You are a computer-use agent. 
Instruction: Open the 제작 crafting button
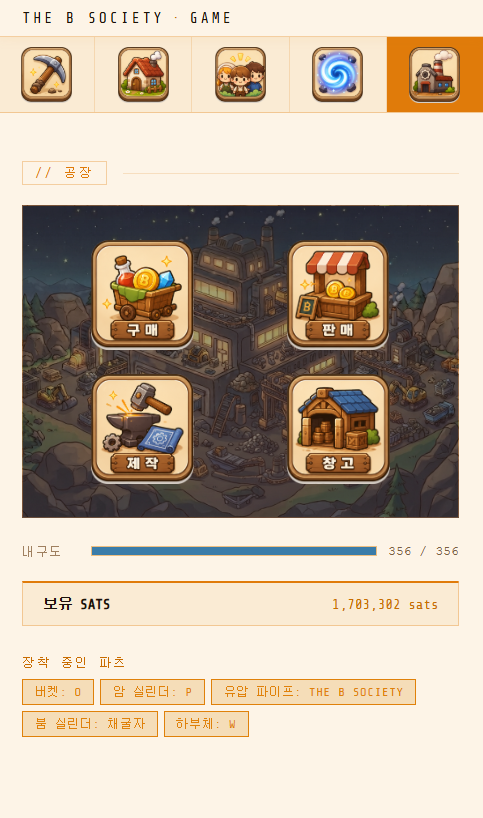pos(142,428)
